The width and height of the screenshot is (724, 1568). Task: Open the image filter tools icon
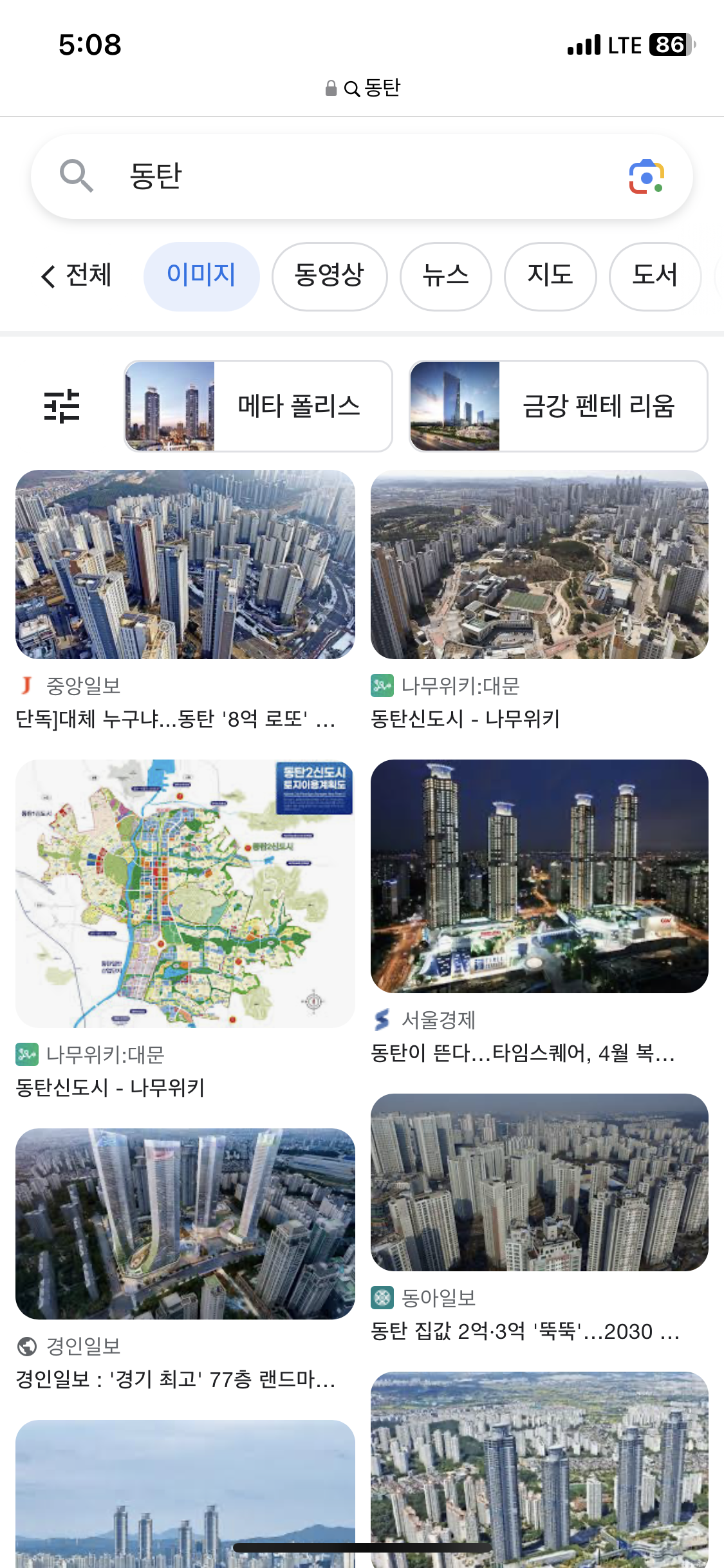(62, 406)
